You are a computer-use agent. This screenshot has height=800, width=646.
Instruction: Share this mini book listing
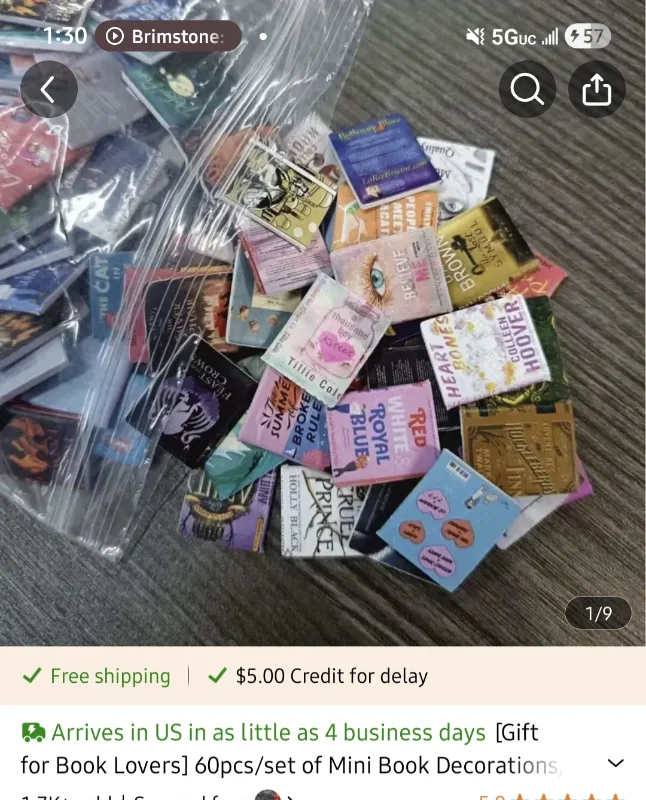click(x=597, y=89)
